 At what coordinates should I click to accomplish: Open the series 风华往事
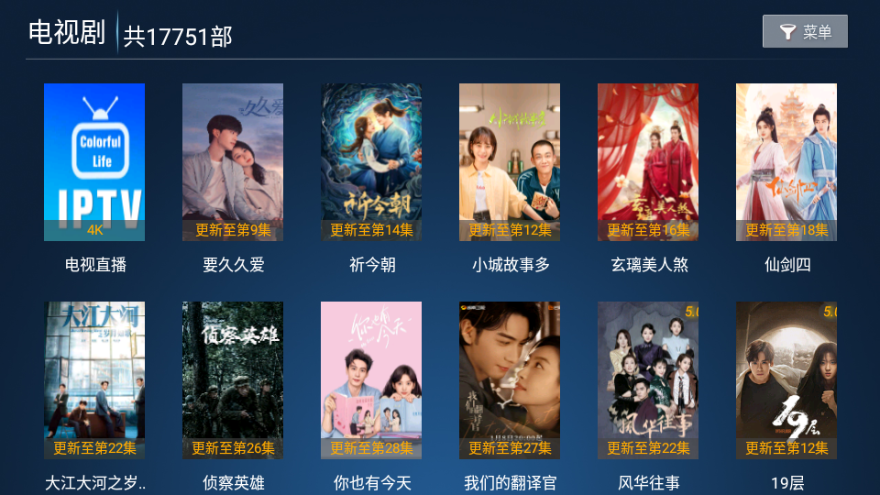point(648,380)
